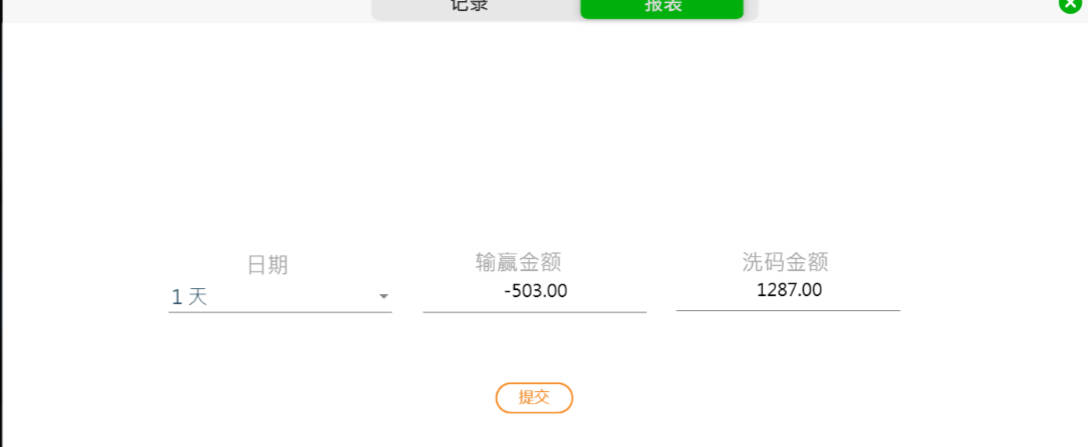Close the report window
The image size is (1088, 447).
point(1071,4)
